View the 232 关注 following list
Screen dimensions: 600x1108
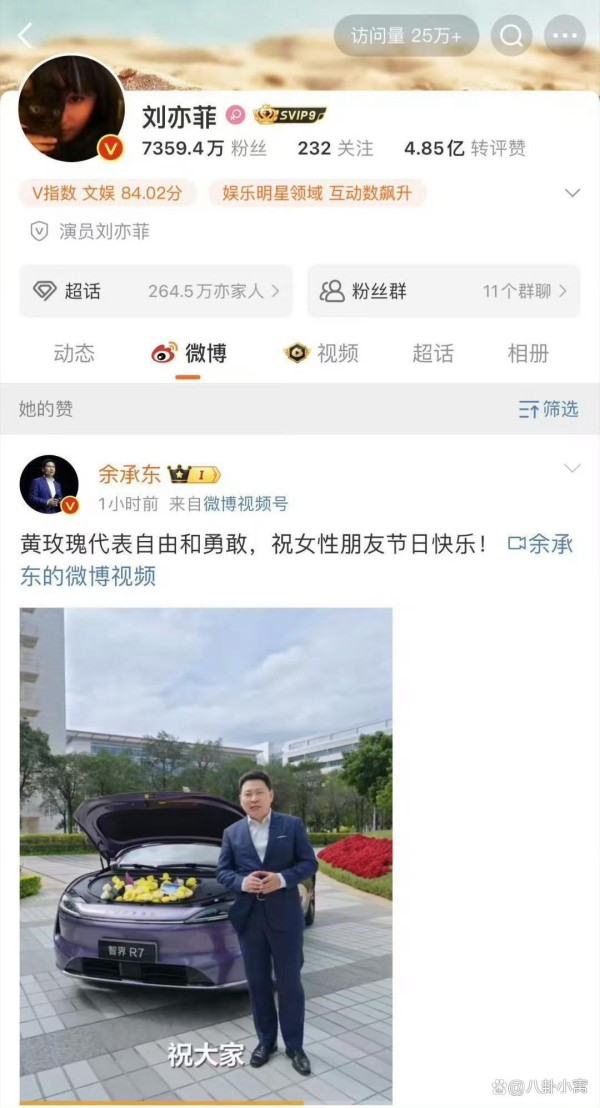335,148
